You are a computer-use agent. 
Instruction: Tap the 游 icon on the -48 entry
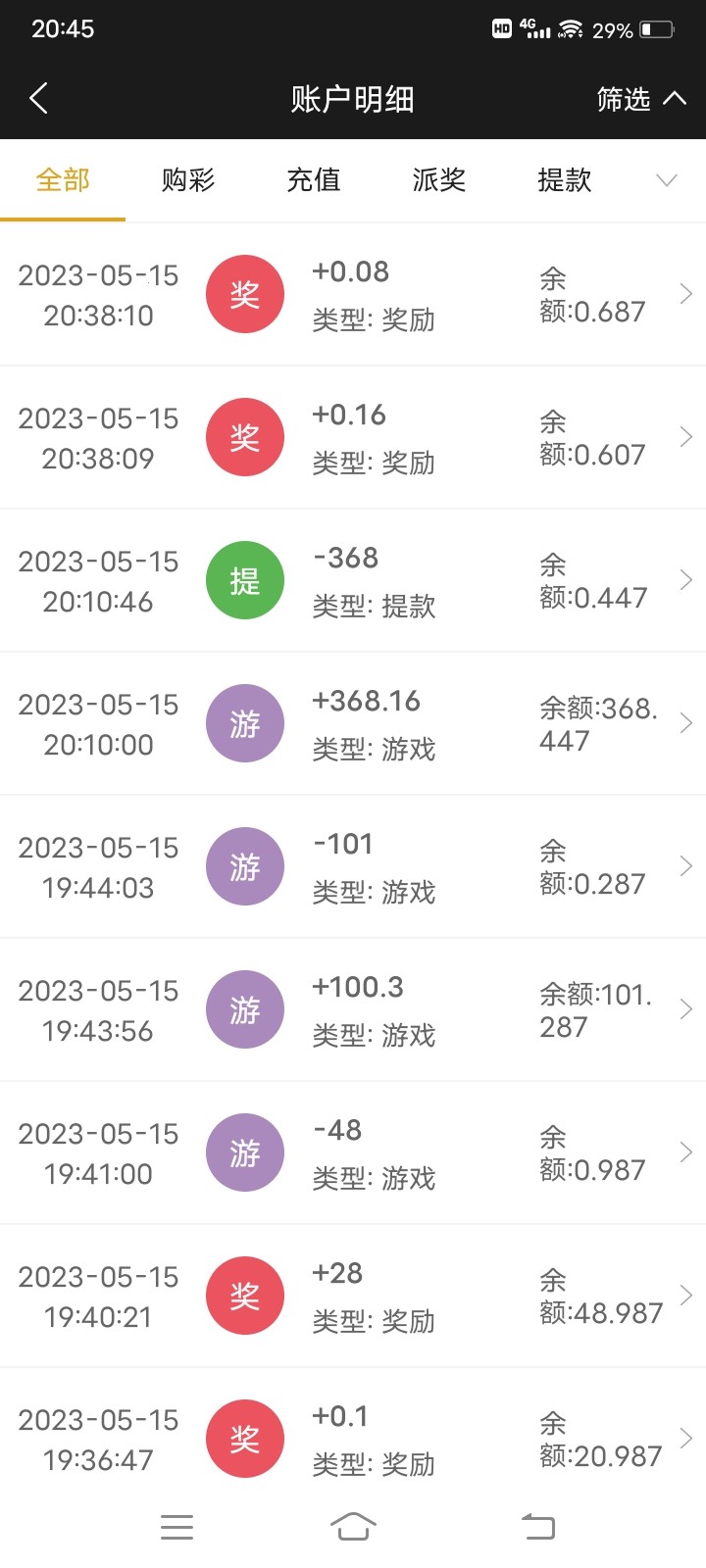(x=244, y=1151)
